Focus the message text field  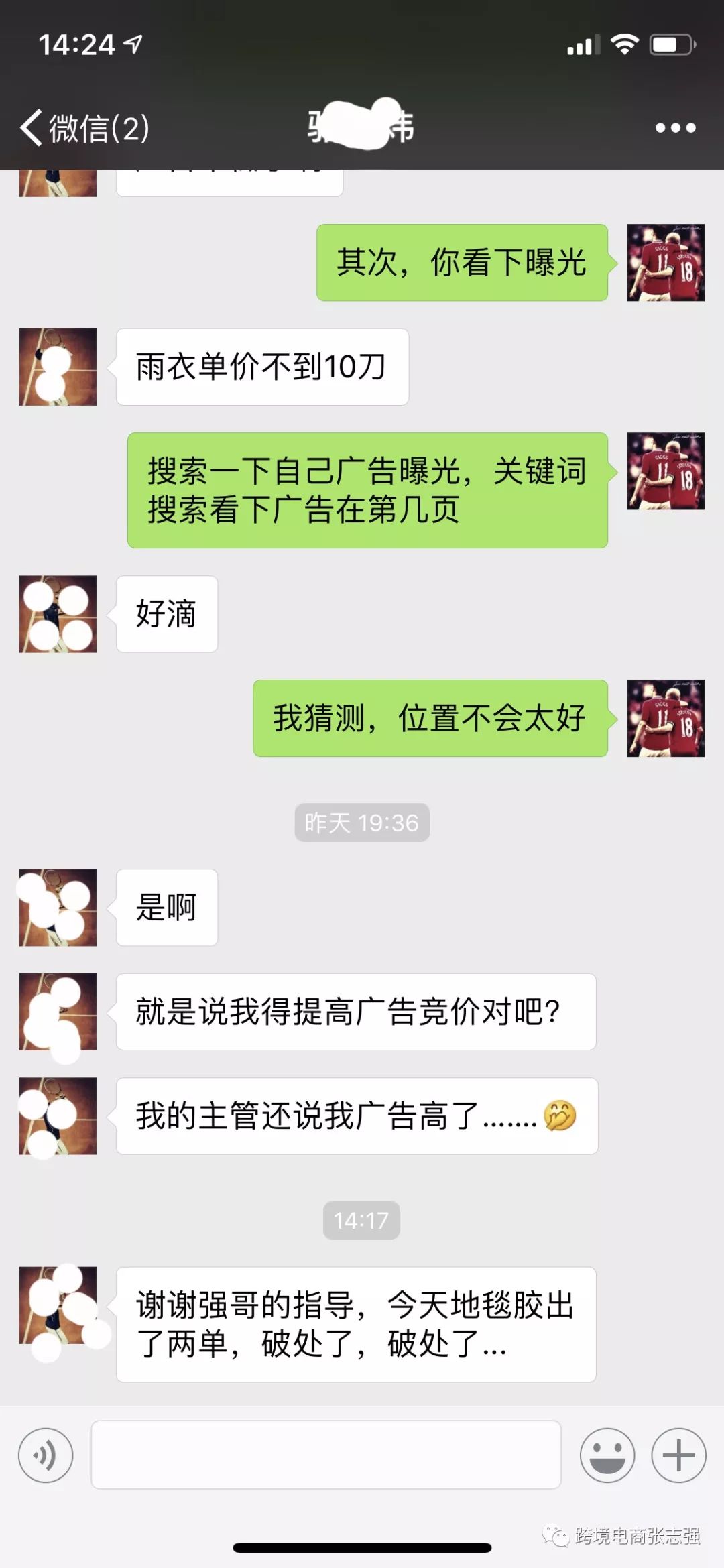(326, 1455)
